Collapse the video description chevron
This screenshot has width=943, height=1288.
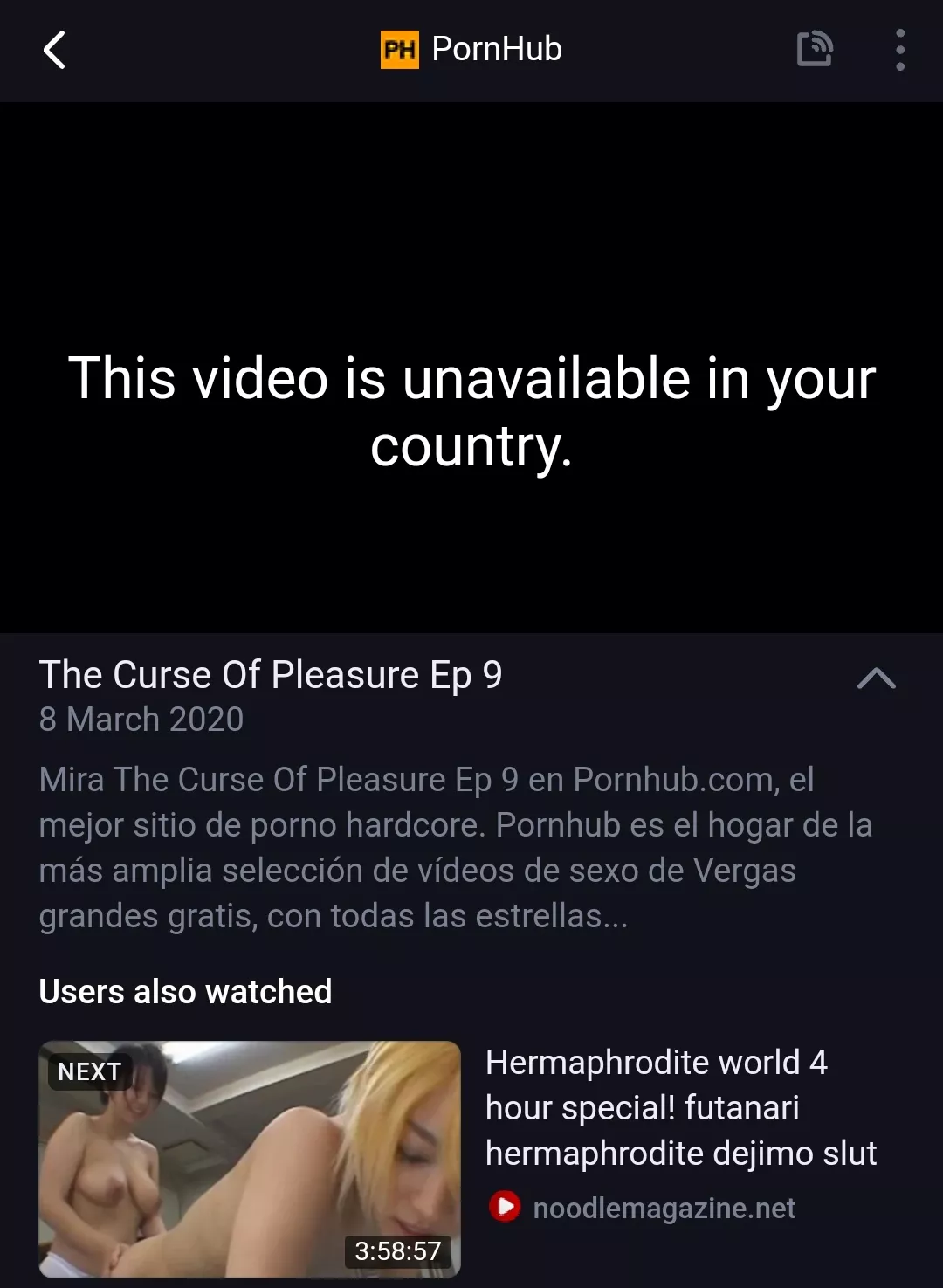(876, 678)
